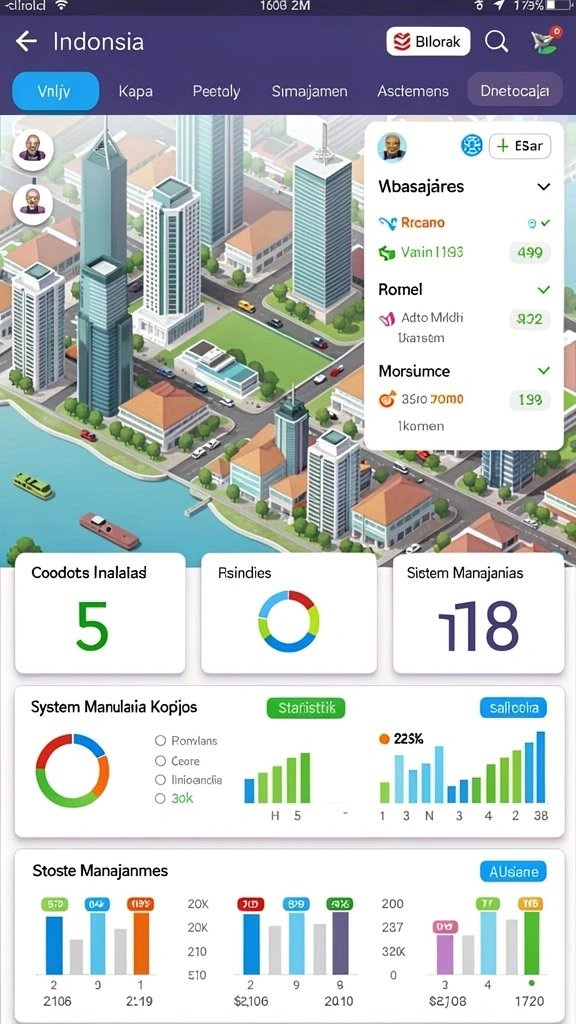Image resolution: width=576 pixels, height=1024 pixels.
Task: Go back using the arrow beside Indonsia
Action: pos(26,42)
